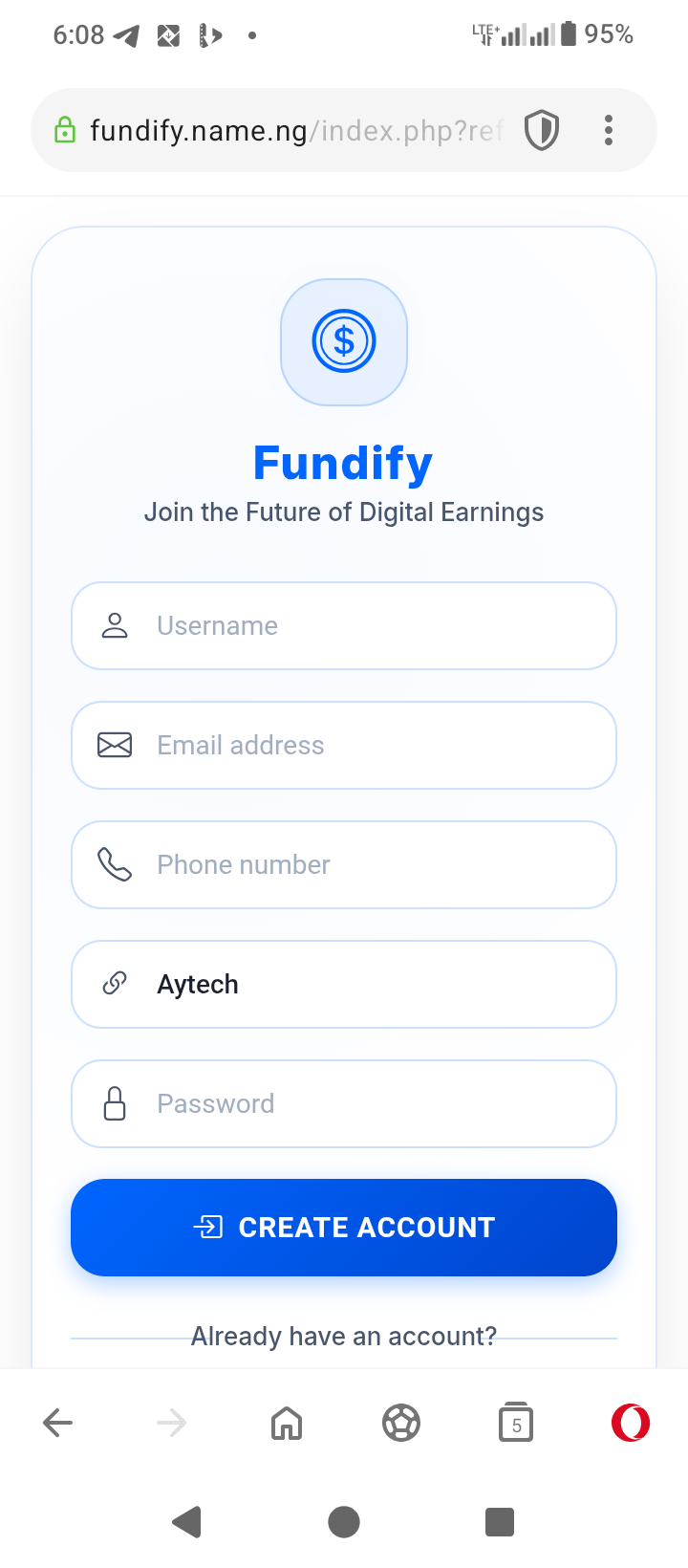View the five open tabs
The image size is (688, 1568).
(x=516, y=1423)
